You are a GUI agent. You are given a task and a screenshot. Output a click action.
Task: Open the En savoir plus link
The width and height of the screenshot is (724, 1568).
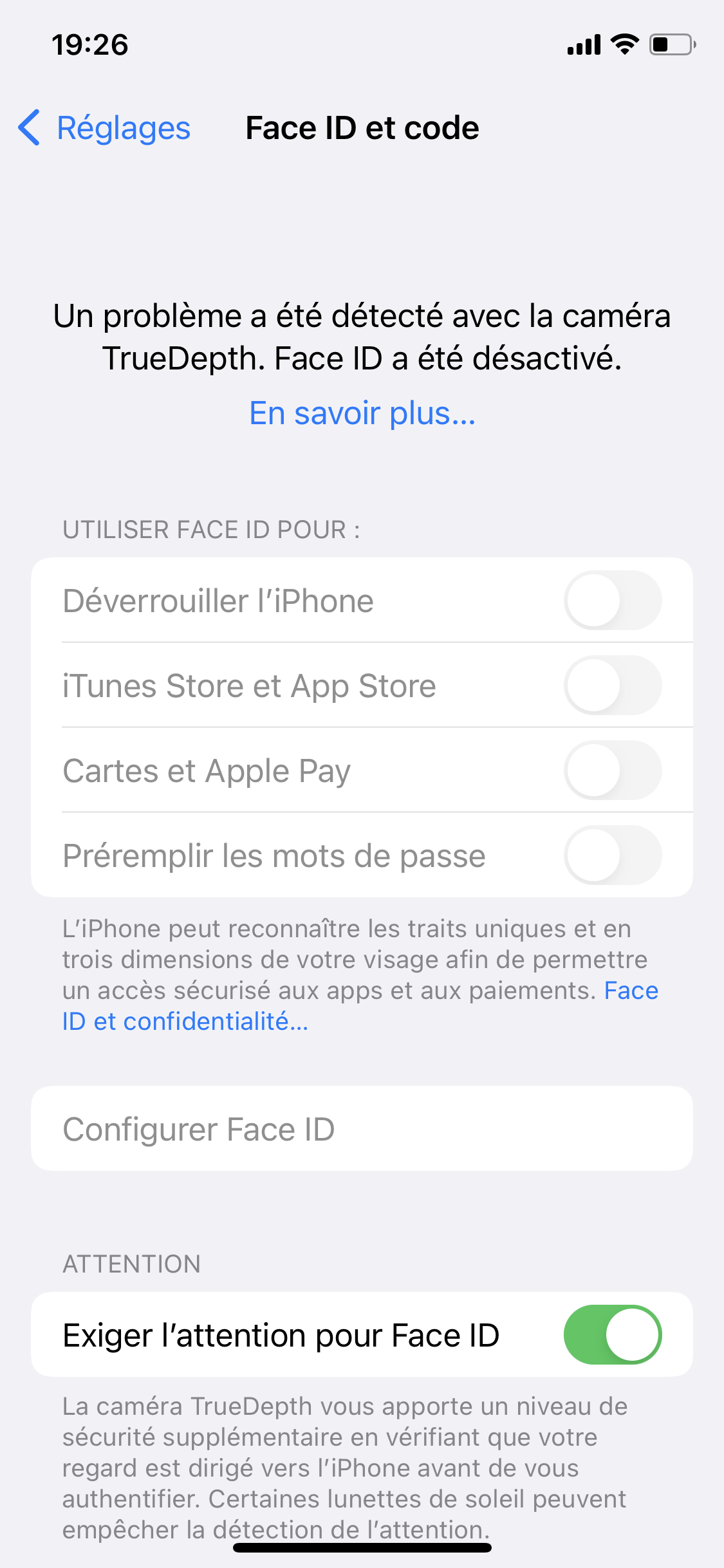click(x=362, y=413)
